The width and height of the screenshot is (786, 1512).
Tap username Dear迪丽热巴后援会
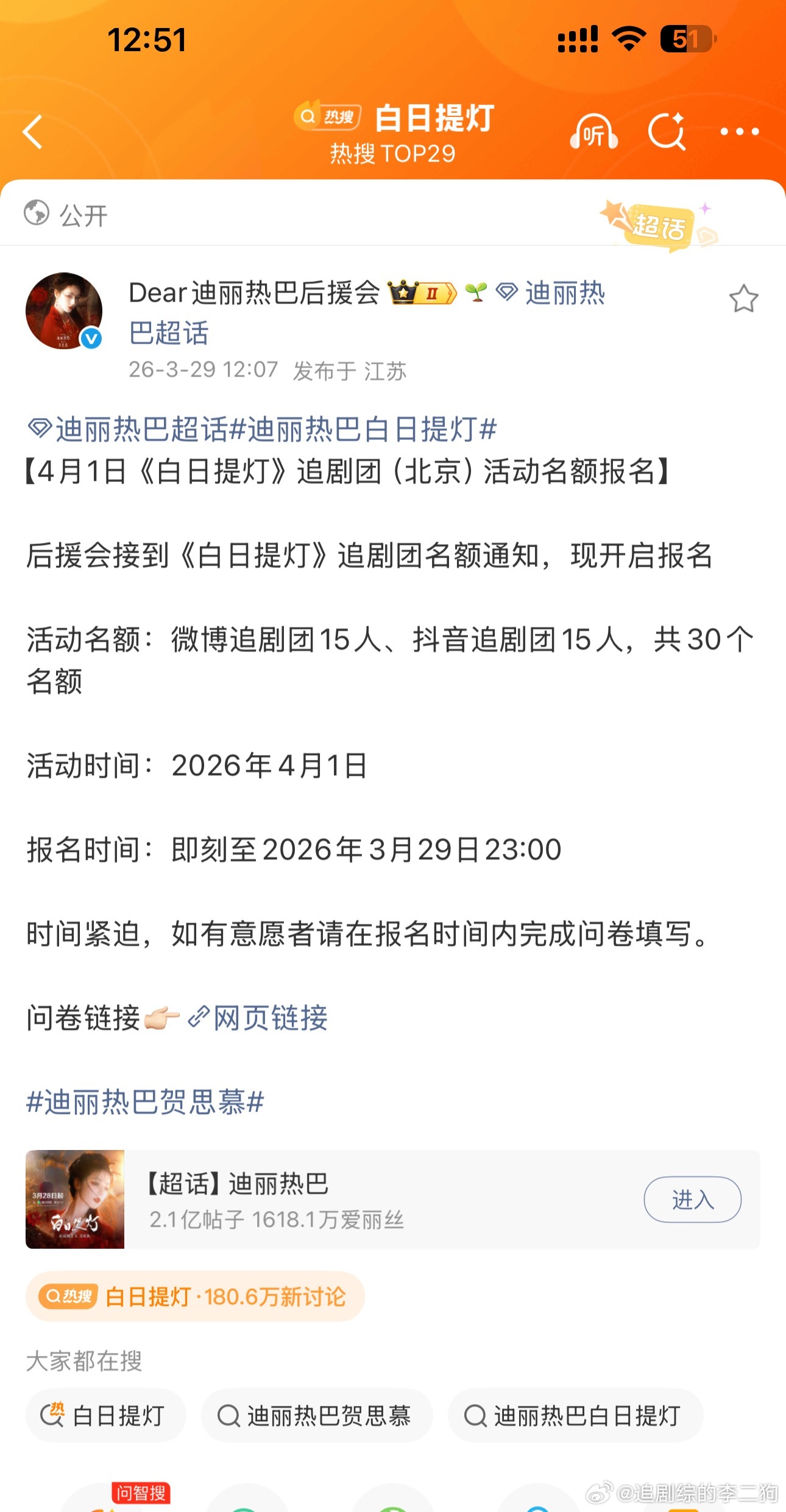tap(250, 293)
